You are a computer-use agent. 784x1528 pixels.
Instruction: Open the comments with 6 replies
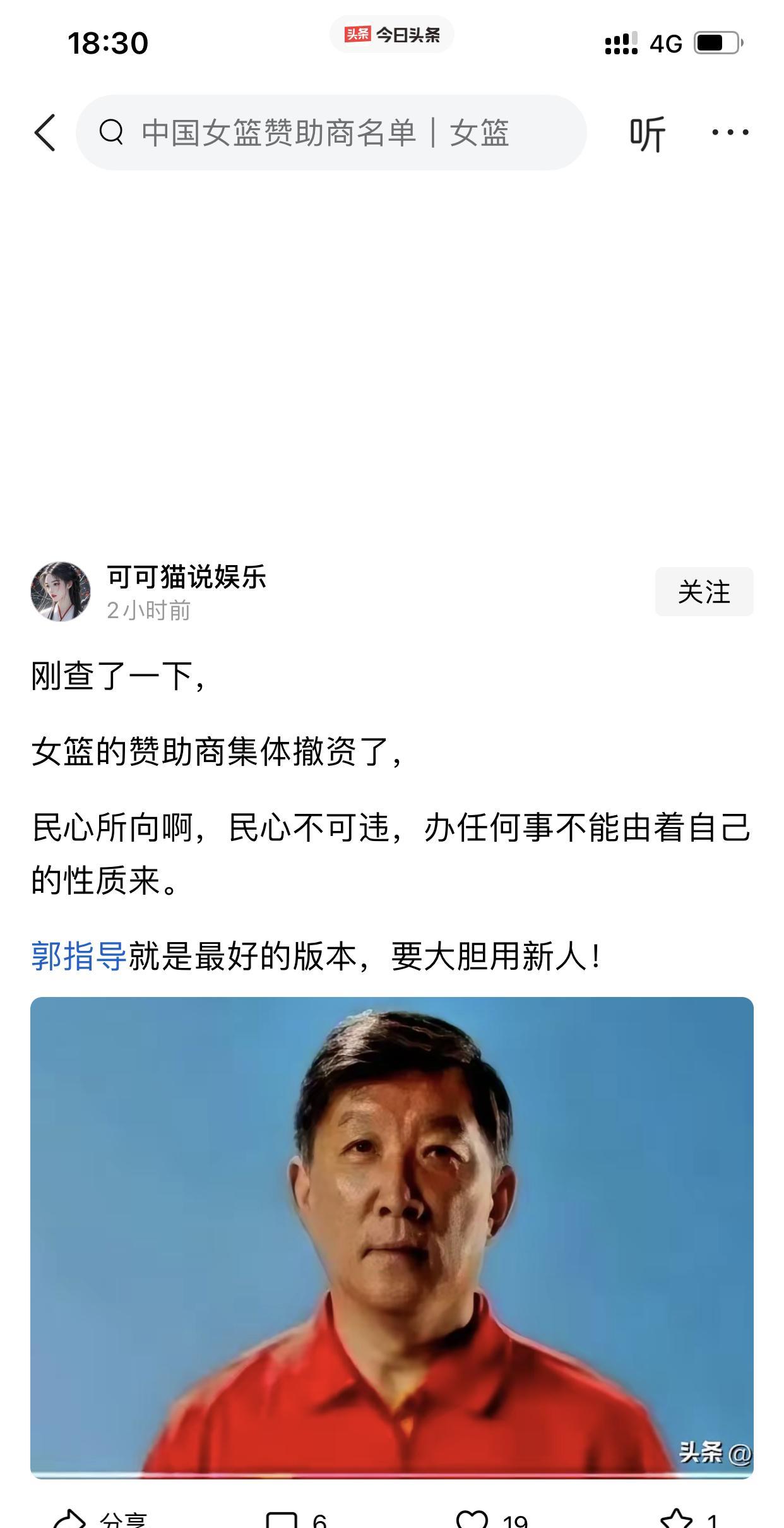[x=297, y=1519]
